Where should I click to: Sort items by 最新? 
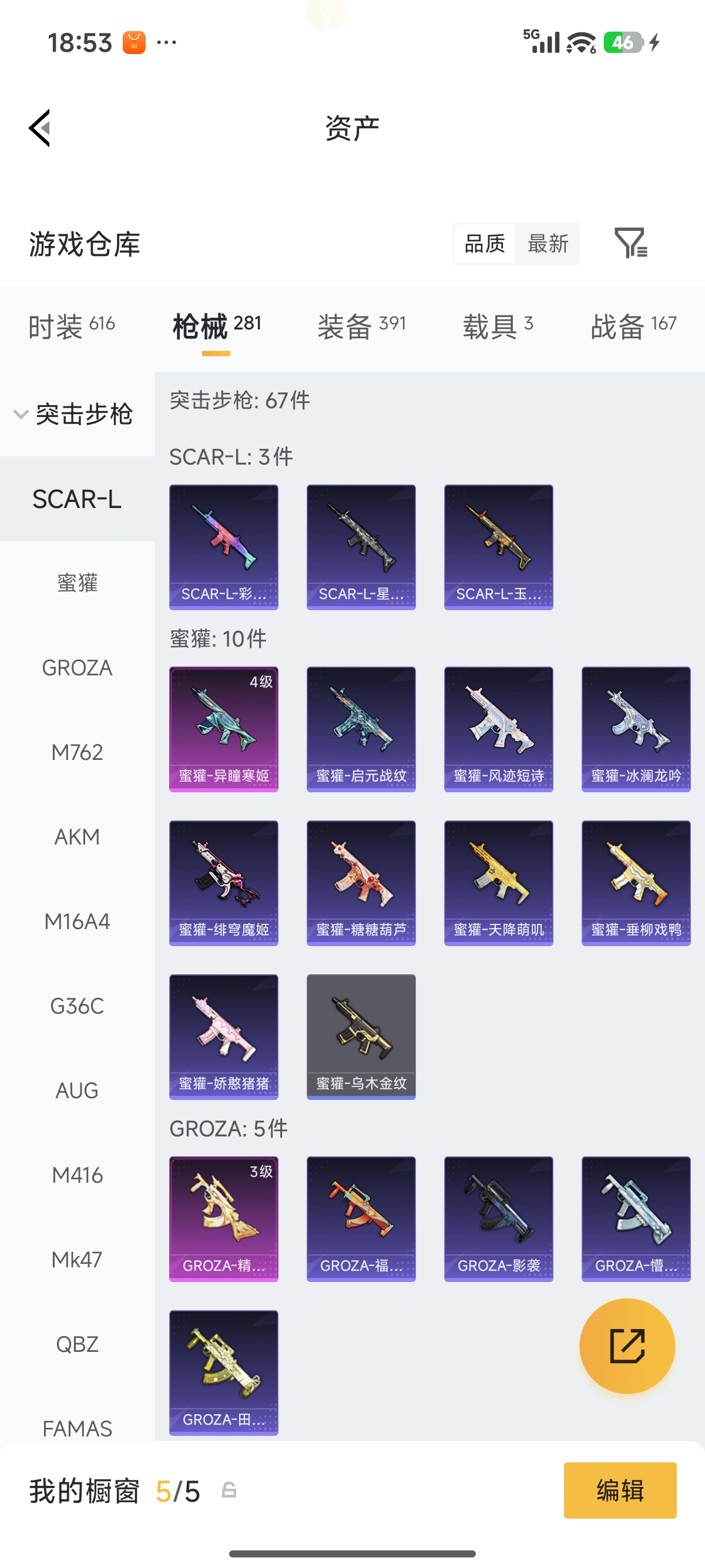click(x=548, y=244)
